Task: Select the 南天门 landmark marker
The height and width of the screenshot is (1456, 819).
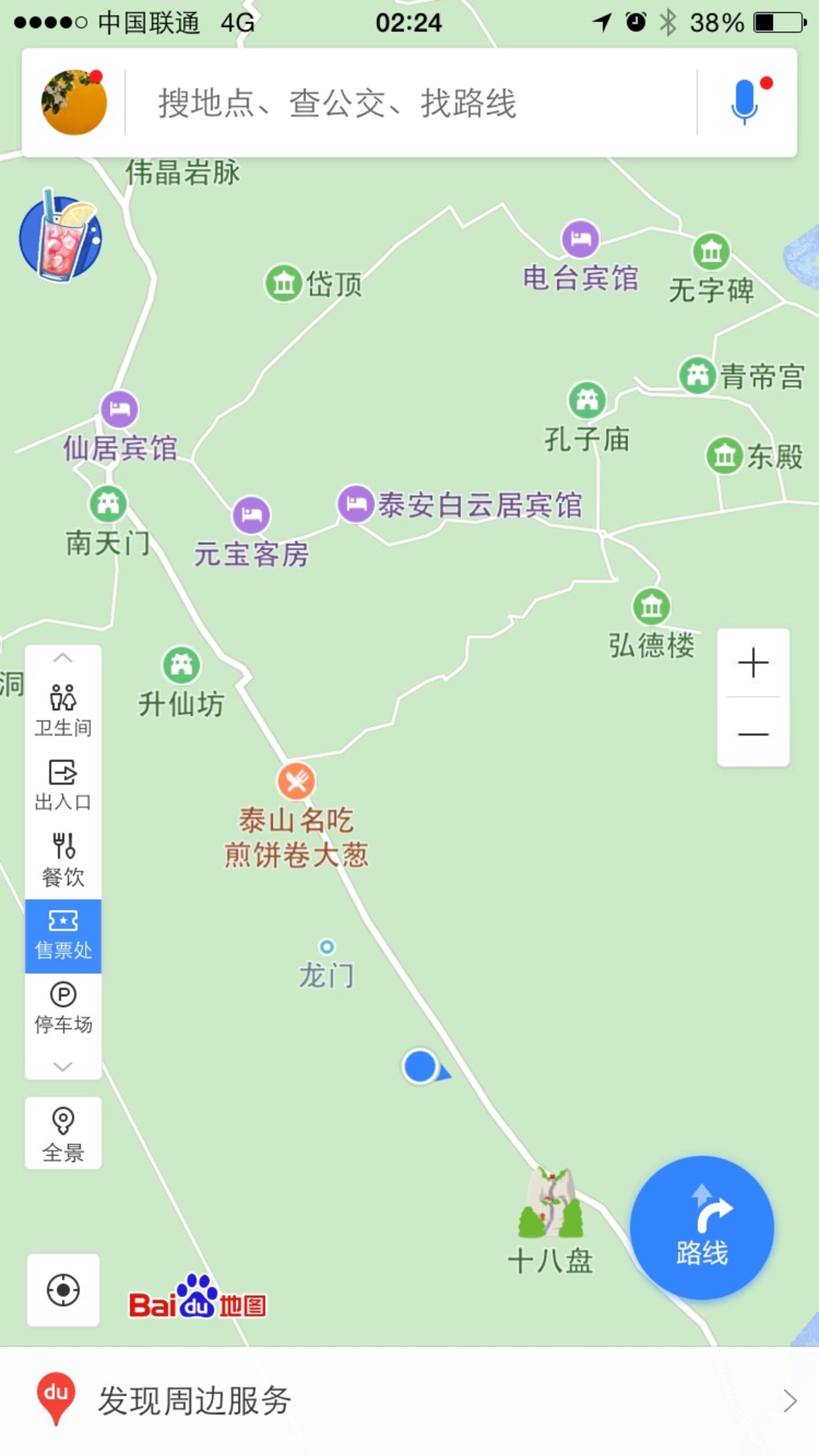Action: (108, 504)
